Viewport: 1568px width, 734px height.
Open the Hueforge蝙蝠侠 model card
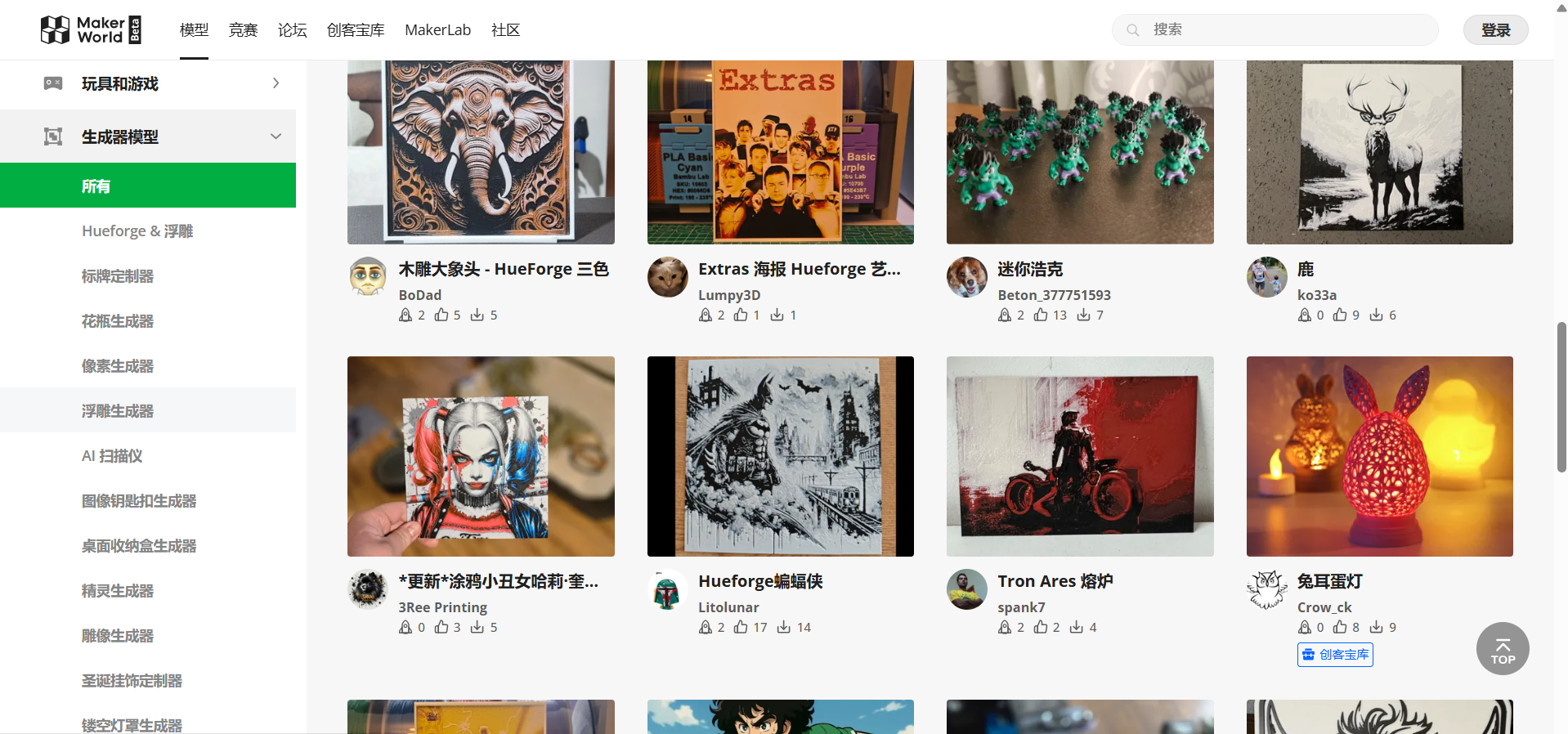pos(780,456)
